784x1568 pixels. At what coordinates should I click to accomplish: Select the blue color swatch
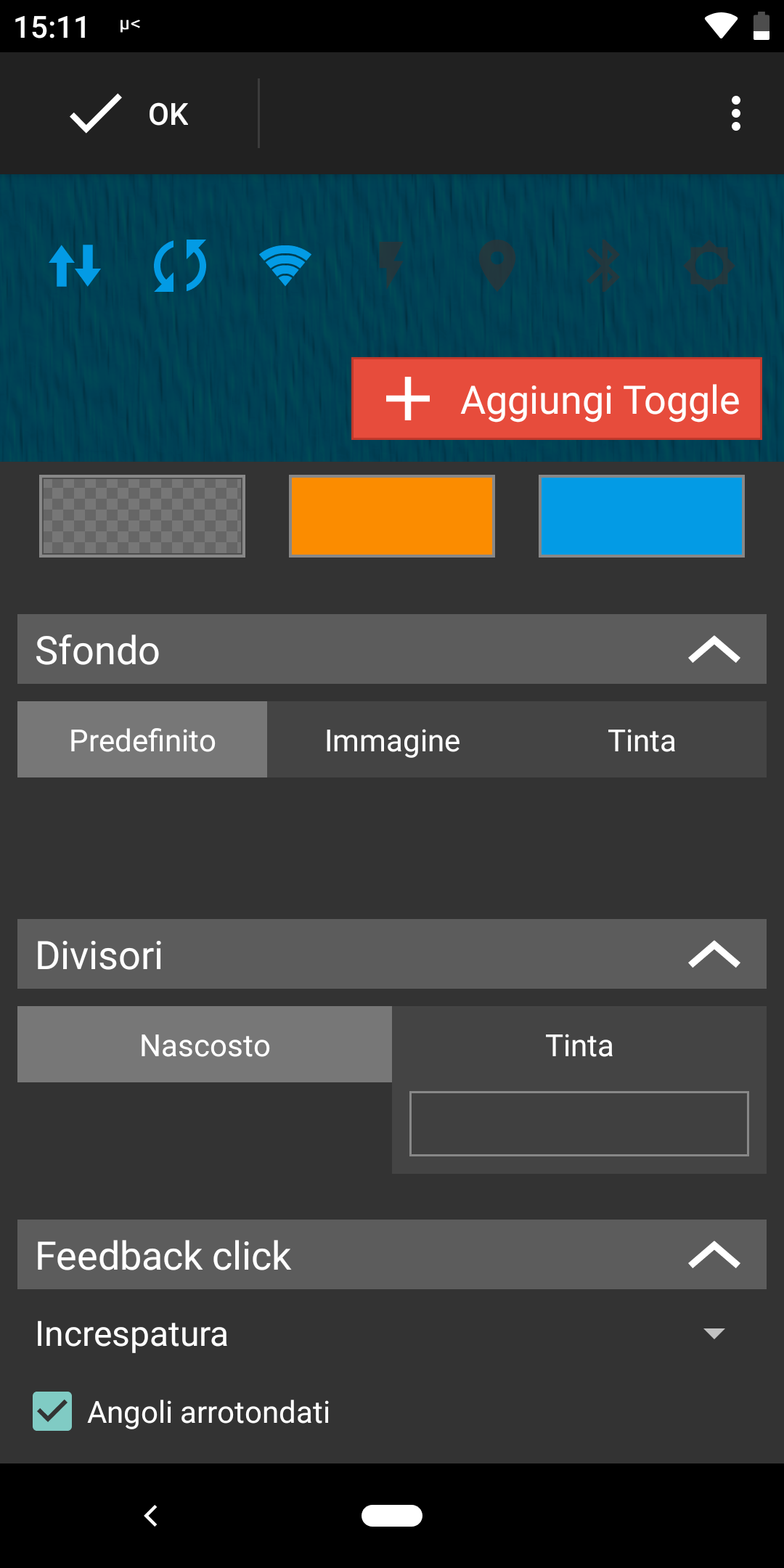point(642,516)
